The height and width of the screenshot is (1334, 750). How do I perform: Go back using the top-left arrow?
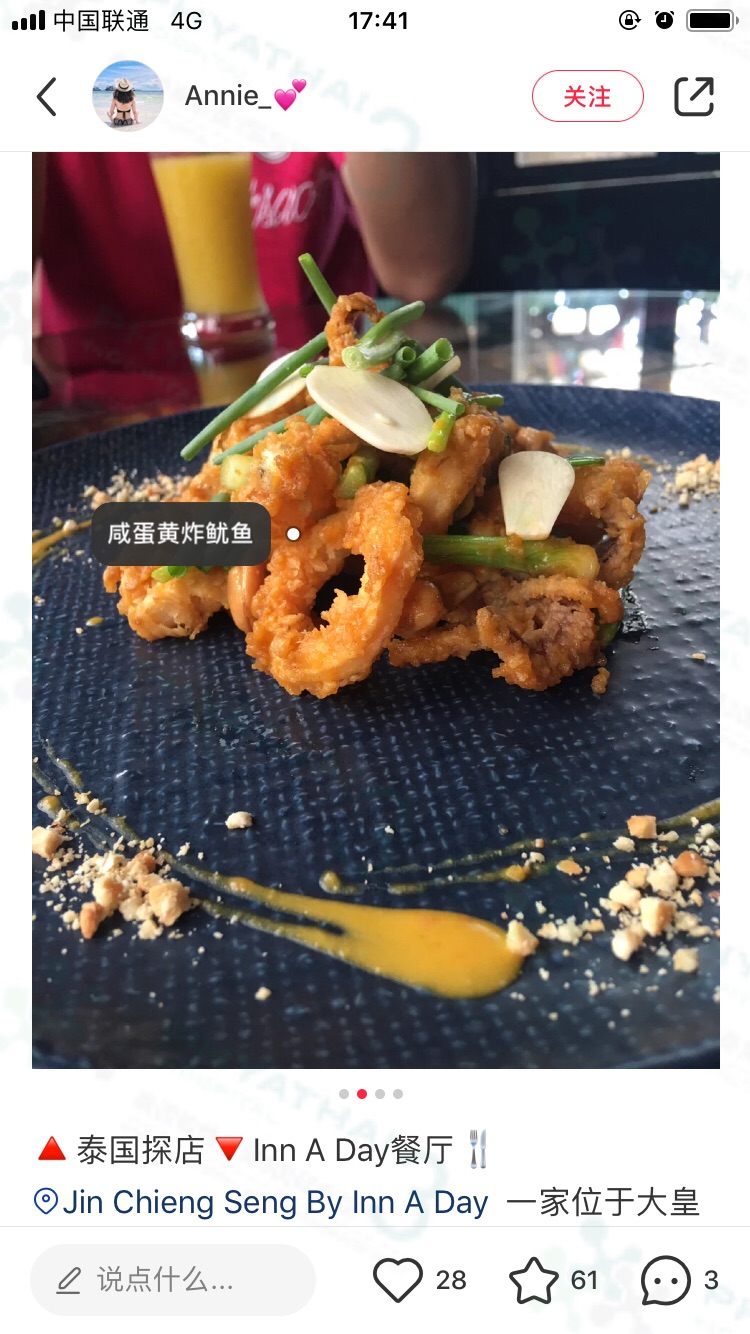tap(46, 96)
